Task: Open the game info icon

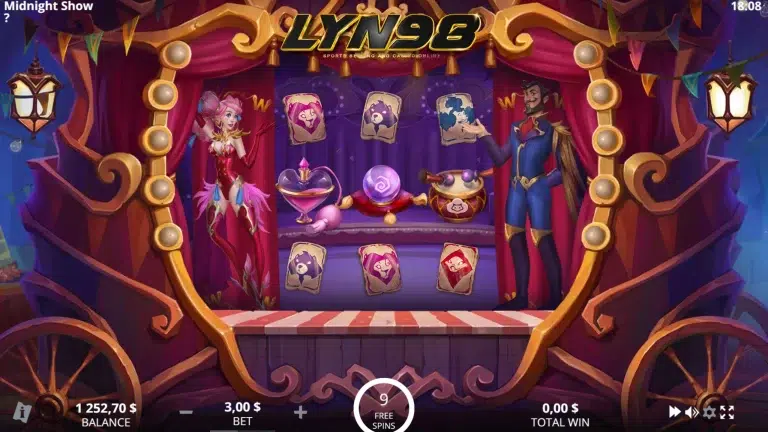Action: 19,411
